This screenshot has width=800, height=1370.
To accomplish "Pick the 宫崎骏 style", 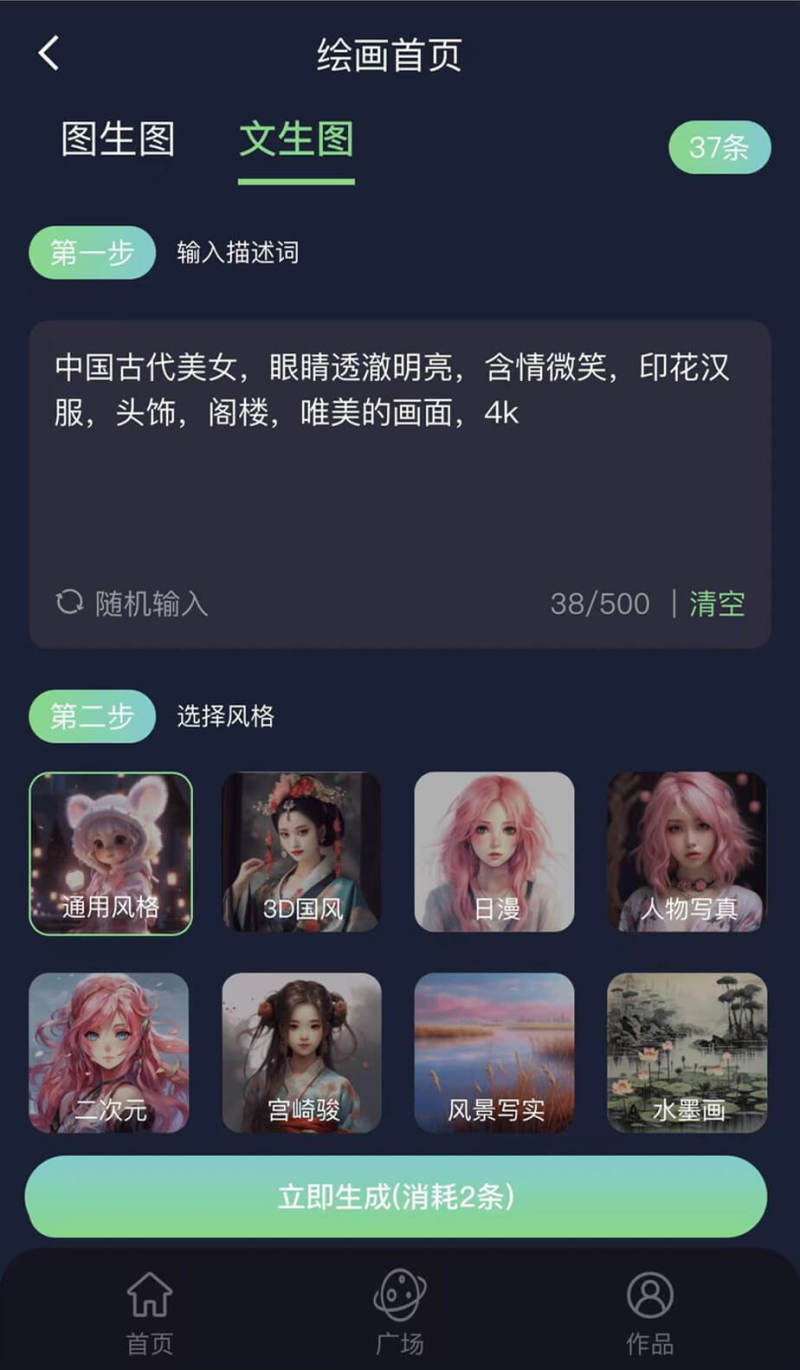I will 302,1052.
